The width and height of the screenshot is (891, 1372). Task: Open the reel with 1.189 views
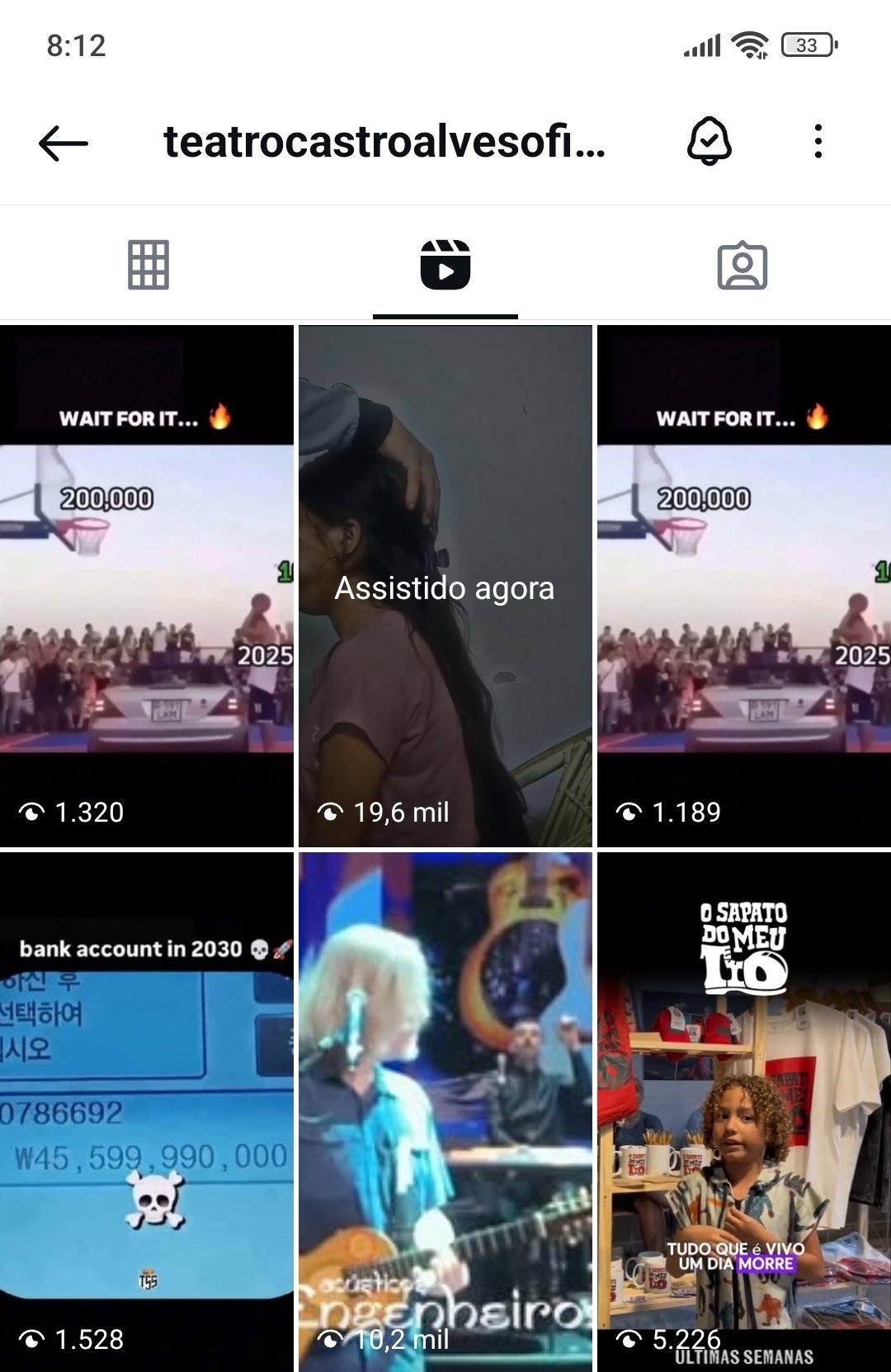click(743, 586)
